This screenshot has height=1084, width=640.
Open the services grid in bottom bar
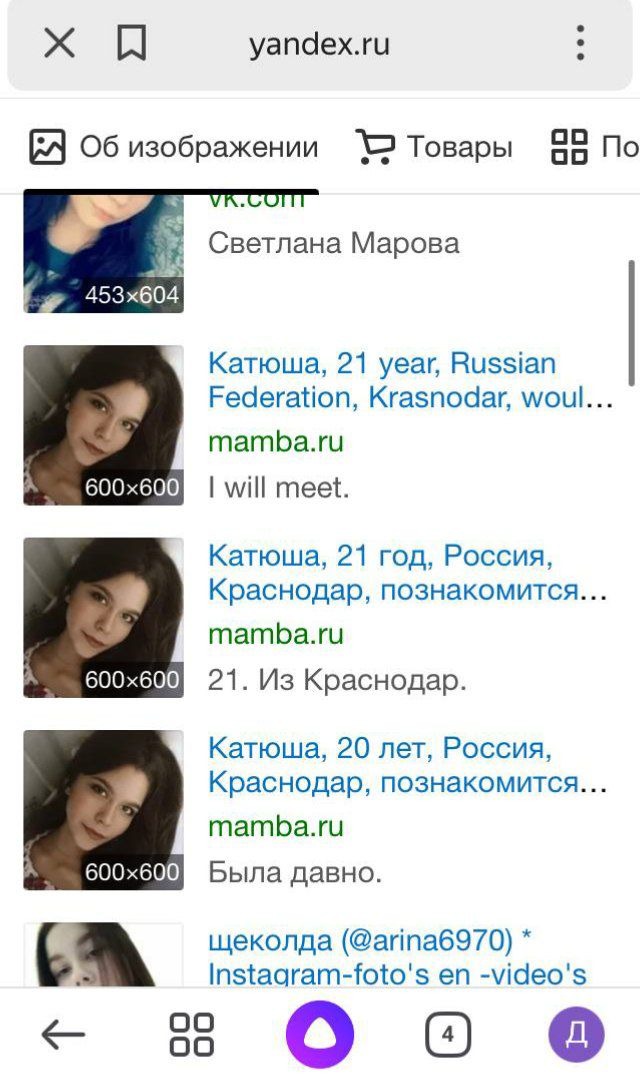[x=191, y=1034]
